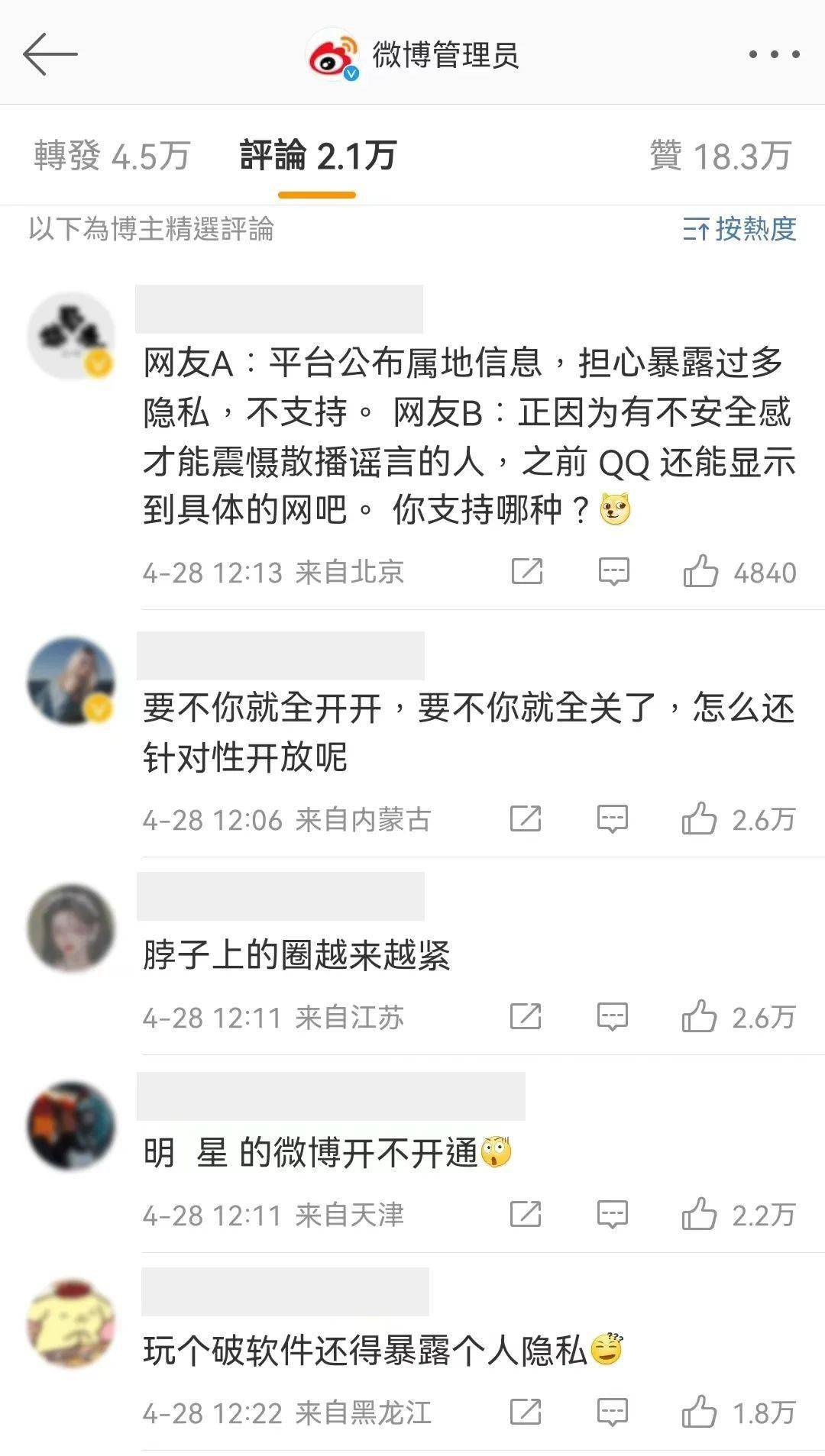
Task: Switch to the 轉發 4.5万 tab
Action: coord(112,156)
